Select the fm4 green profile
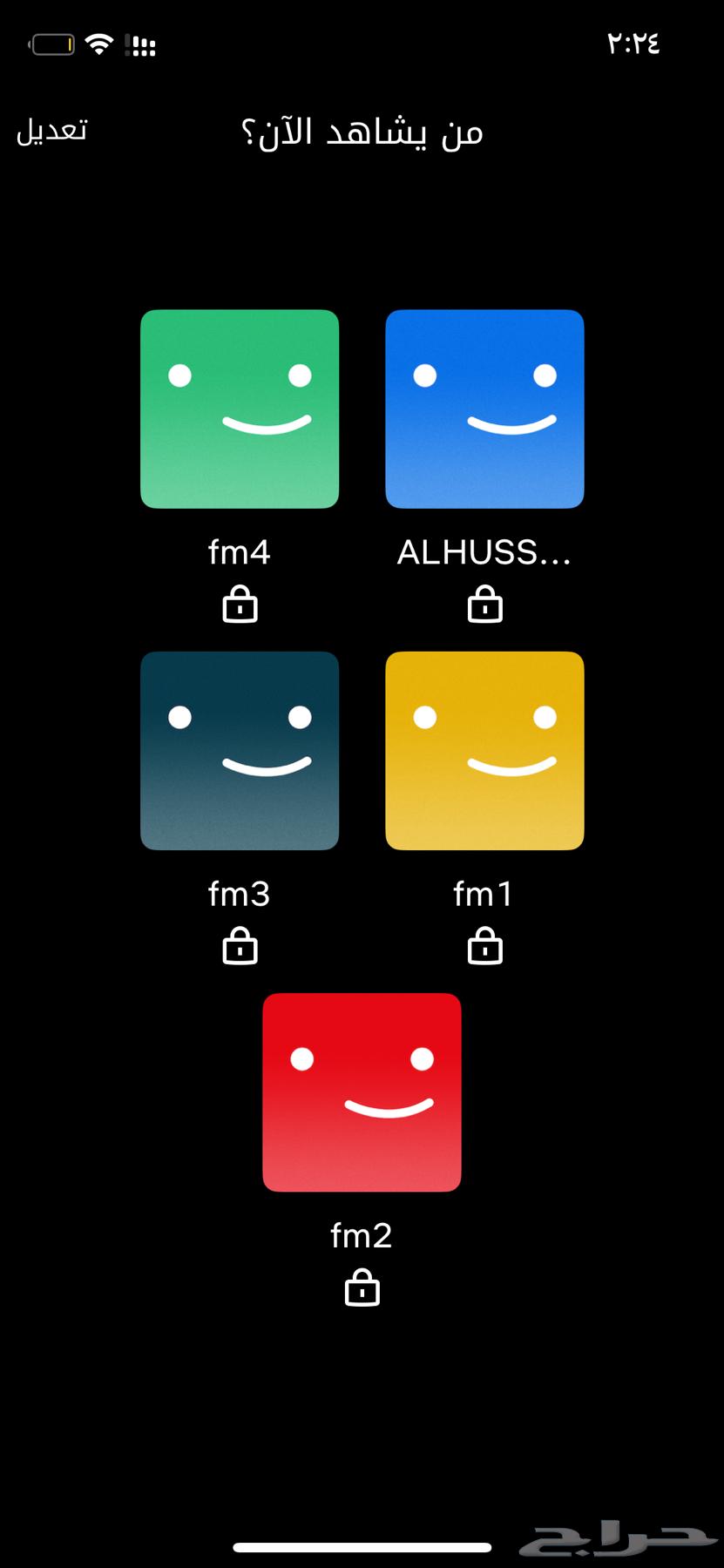The image size is (724, 1568). coord(240,409)
